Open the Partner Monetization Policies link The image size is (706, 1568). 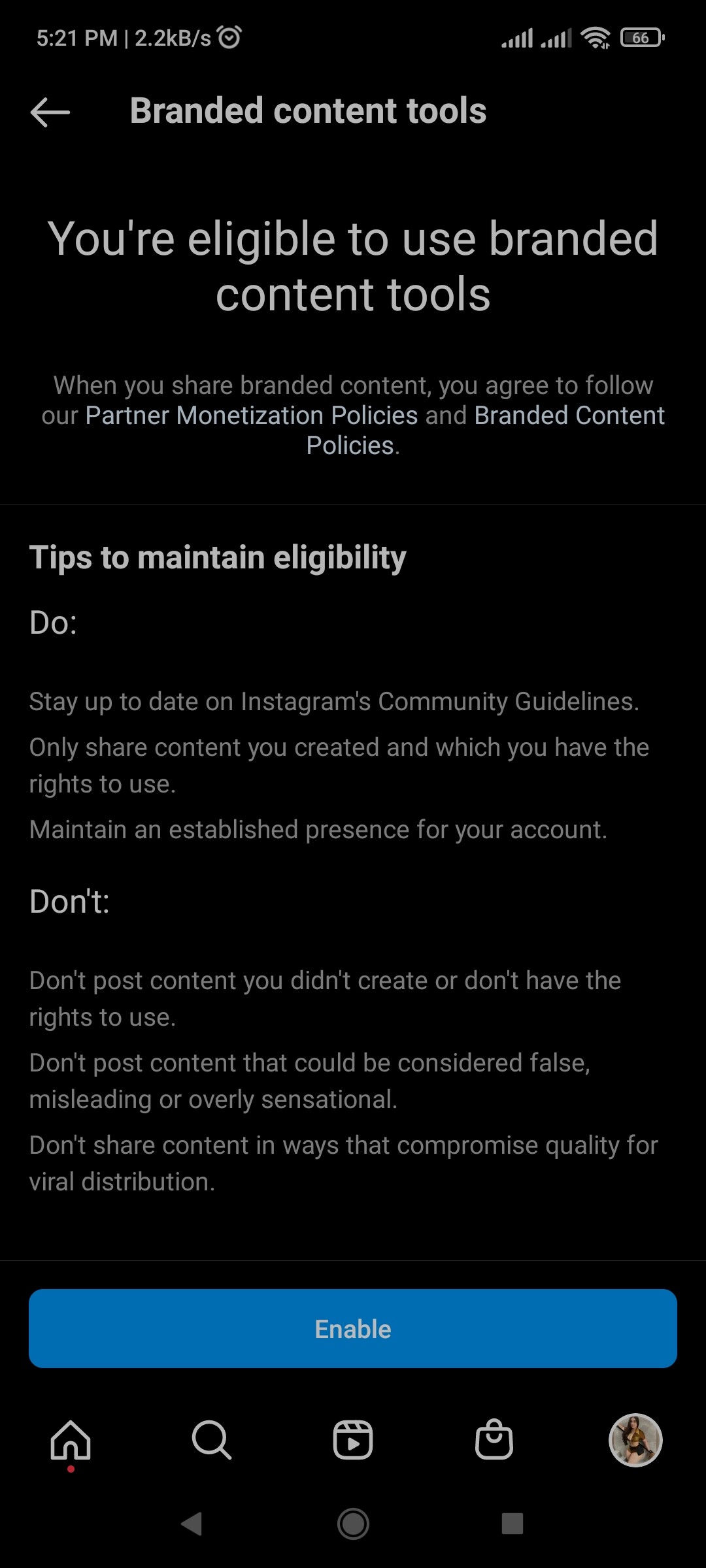(252, 416)
